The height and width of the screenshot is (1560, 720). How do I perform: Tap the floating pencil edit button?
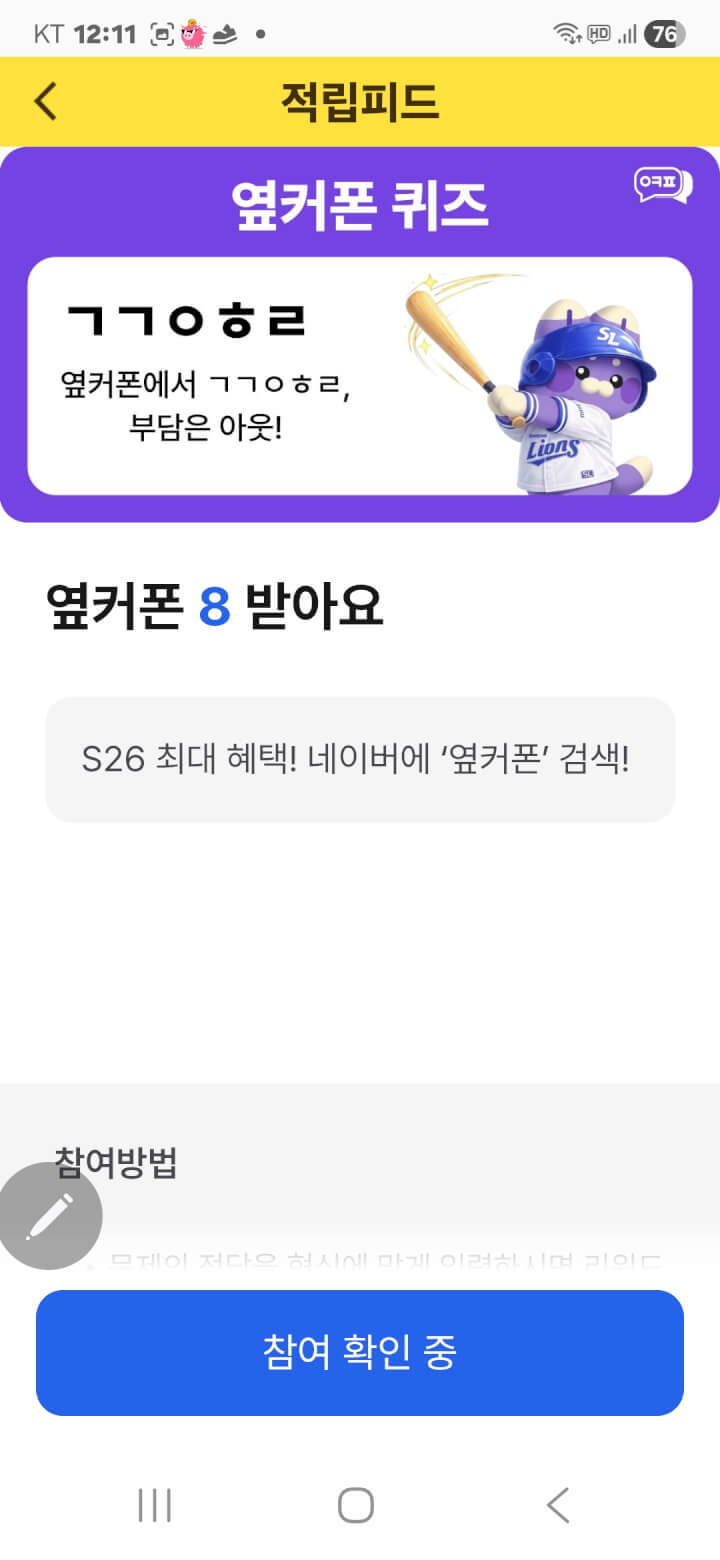(50, 1216)
